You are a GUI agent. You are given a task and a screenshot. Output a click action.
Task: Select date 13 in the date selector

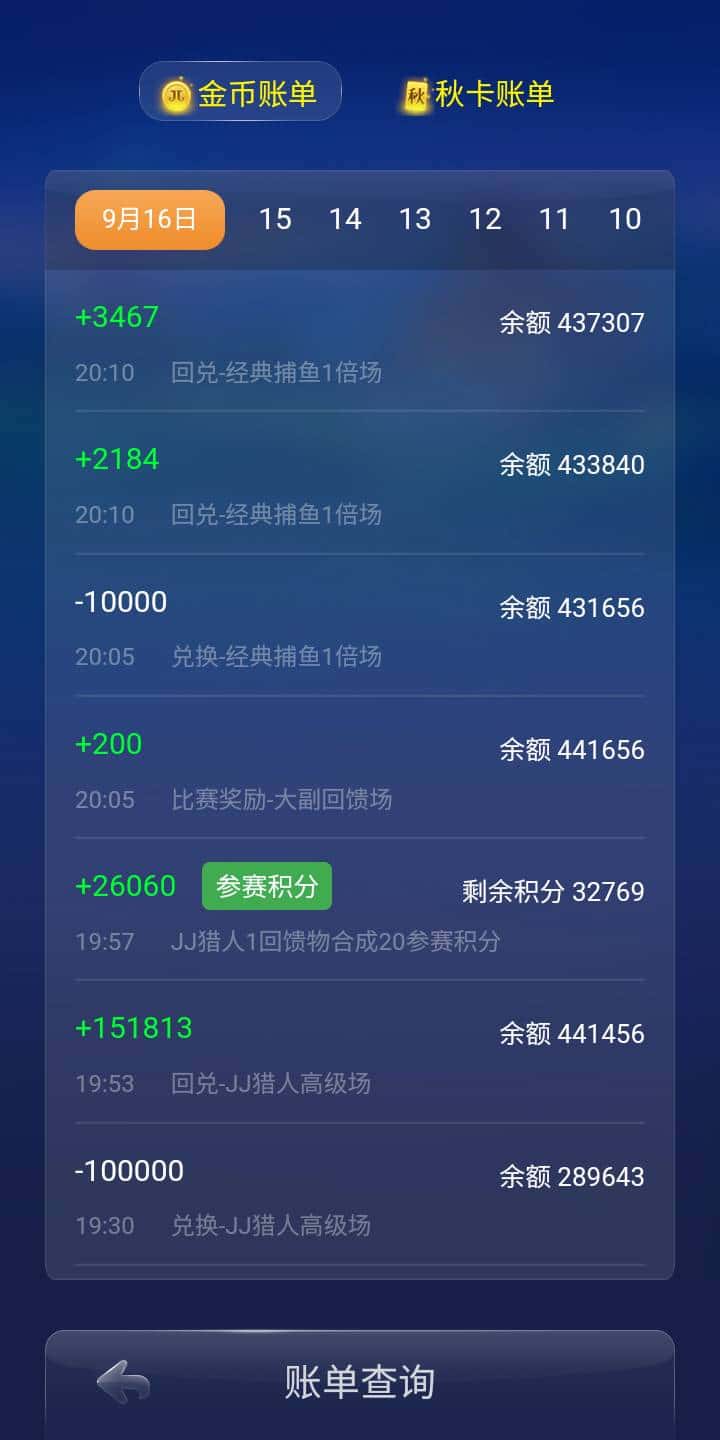417,219
